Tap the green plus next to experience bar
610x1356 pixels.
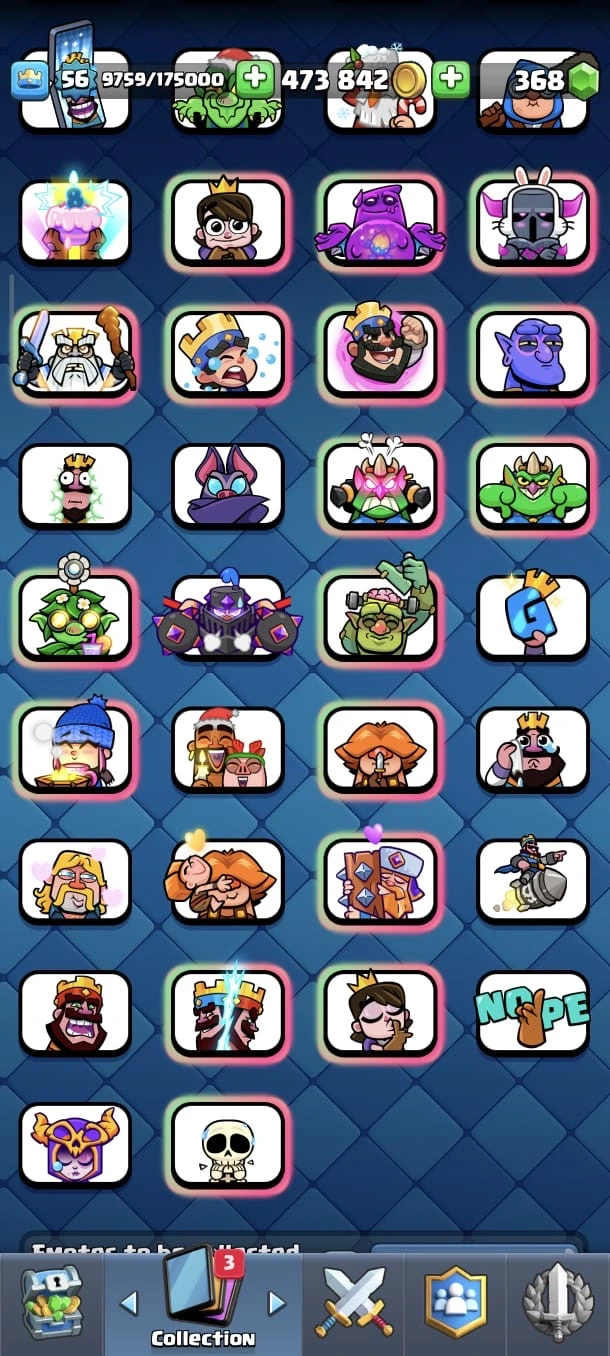click(256, 79)
